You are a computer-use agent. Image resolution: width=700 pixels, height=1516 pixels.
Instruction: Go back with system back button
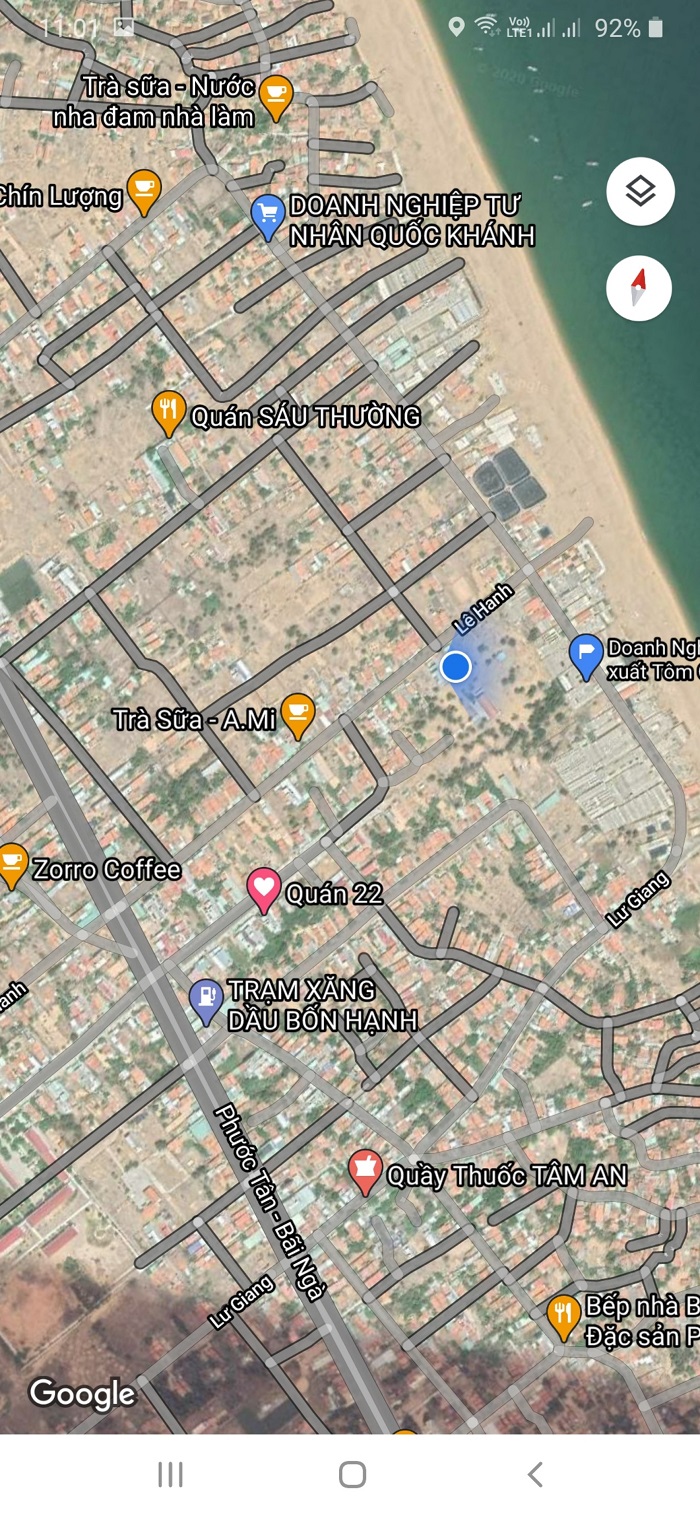coord(535,1473)
